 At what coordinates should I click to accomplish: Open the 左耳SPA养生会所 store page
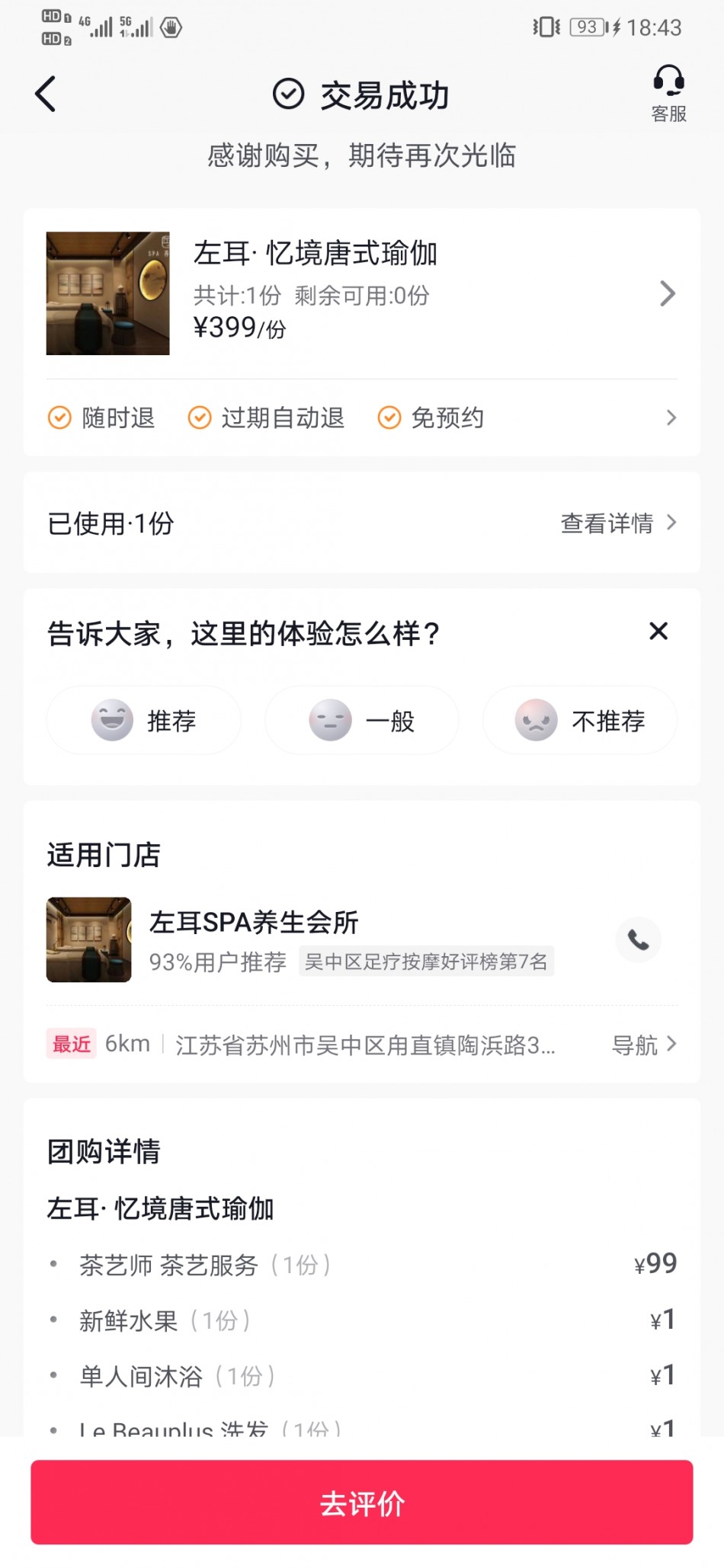[x=305, y=939]
